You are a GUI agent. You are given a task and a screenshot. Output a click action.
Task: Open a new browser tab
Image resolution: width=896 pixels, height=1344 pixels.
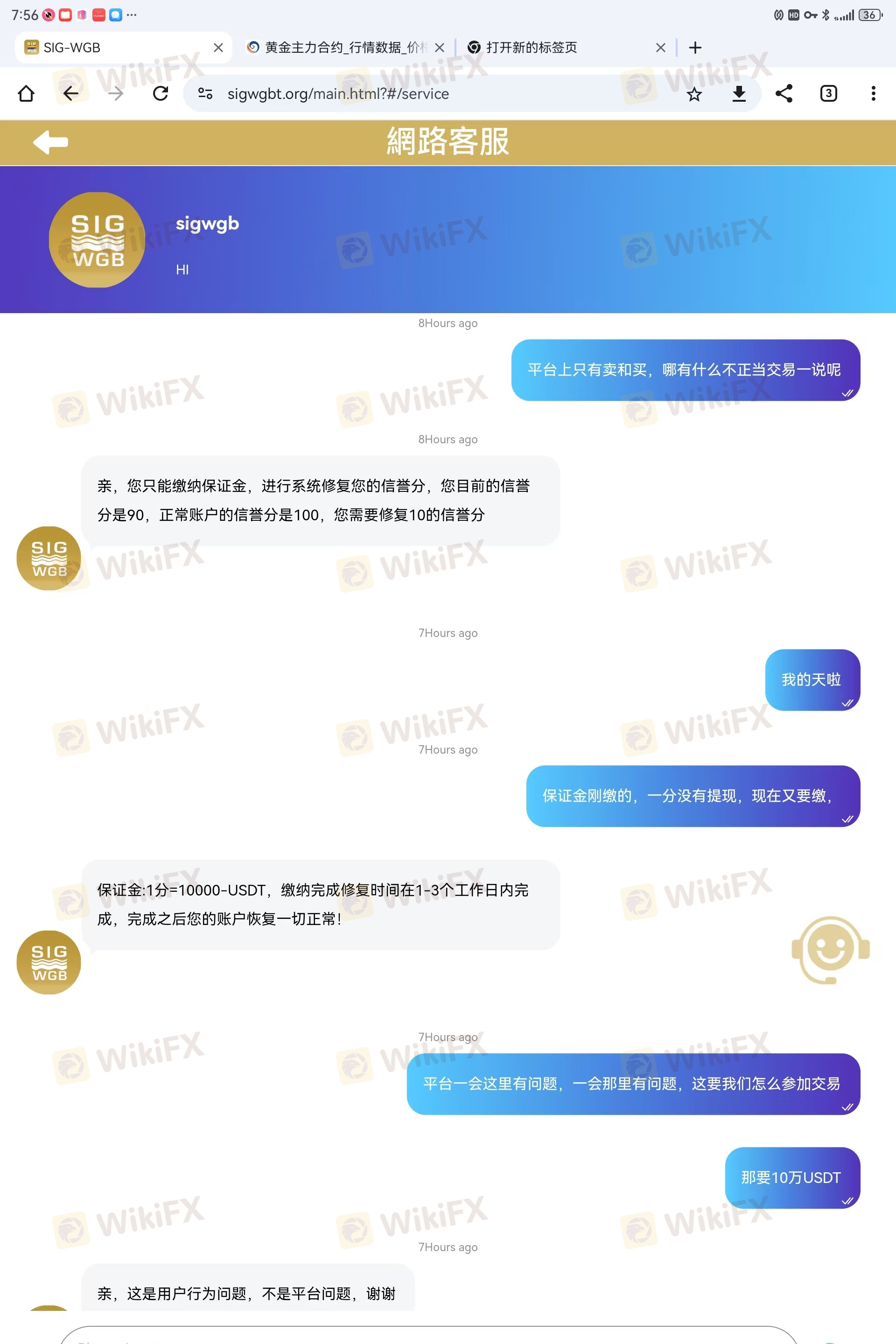(x=695, y=48)
